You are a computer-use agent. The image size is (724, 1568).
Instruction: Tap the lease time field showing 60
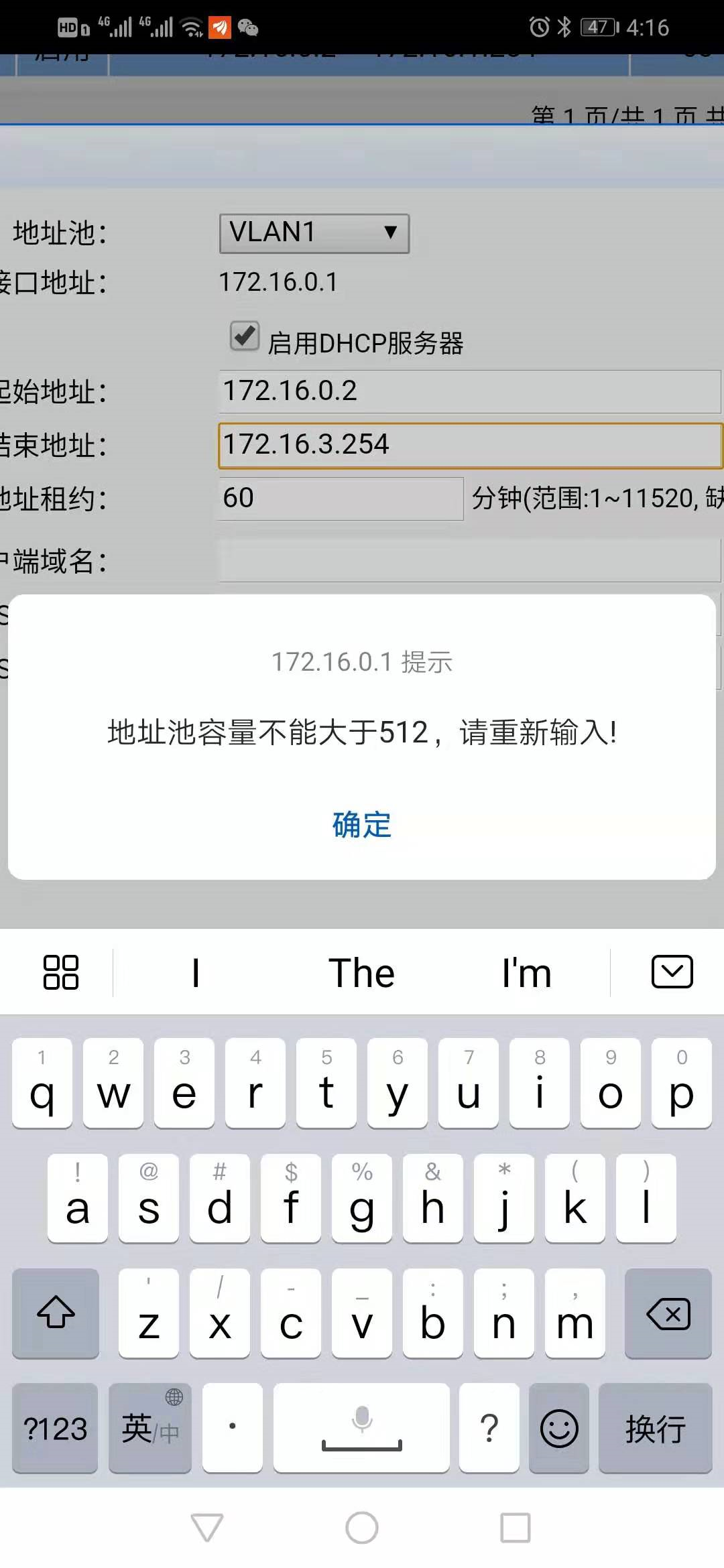pos(341,499)
